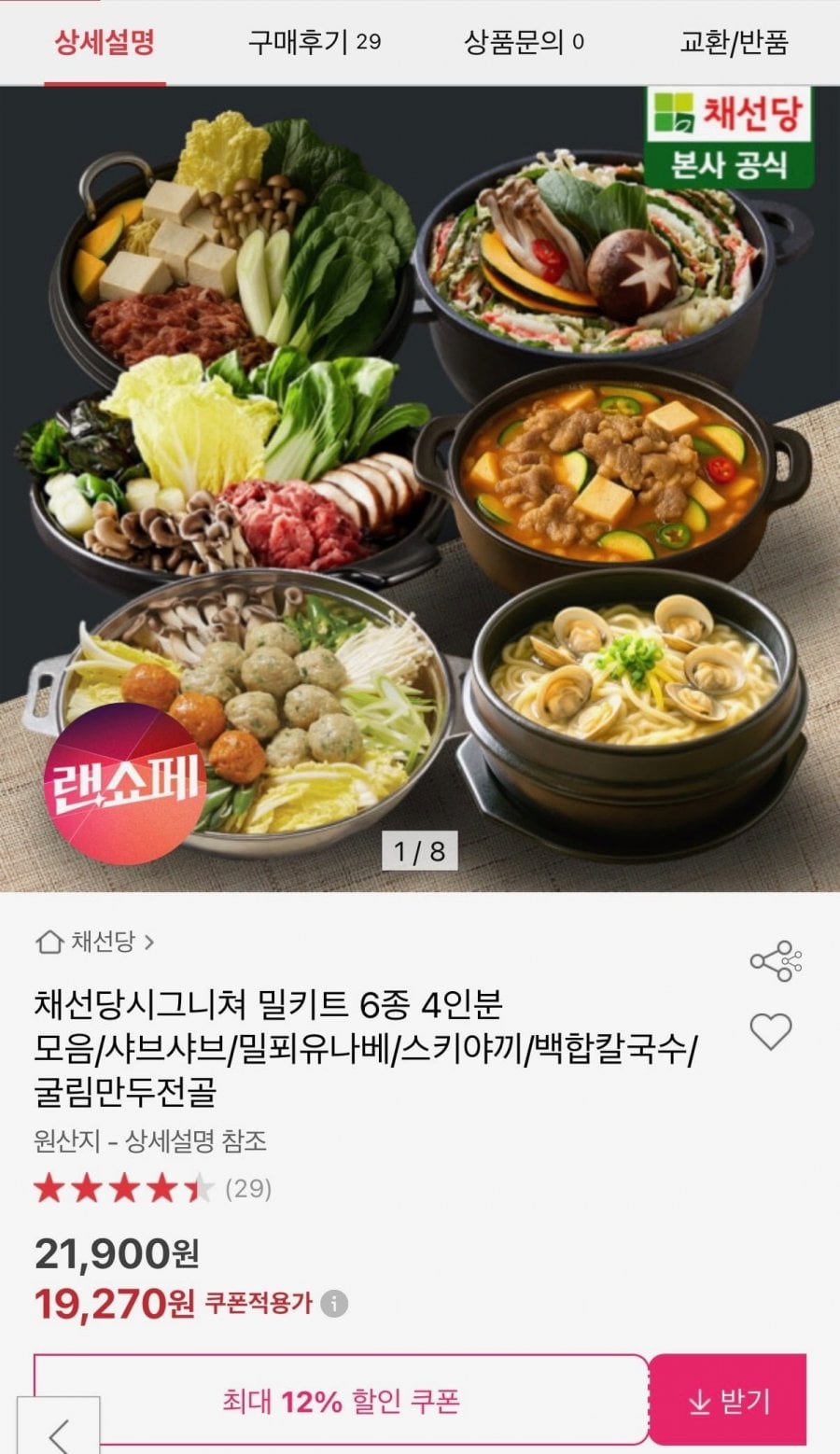Select the 교환/반품 tab
840x1454 pixels.
tap(734, 42)
